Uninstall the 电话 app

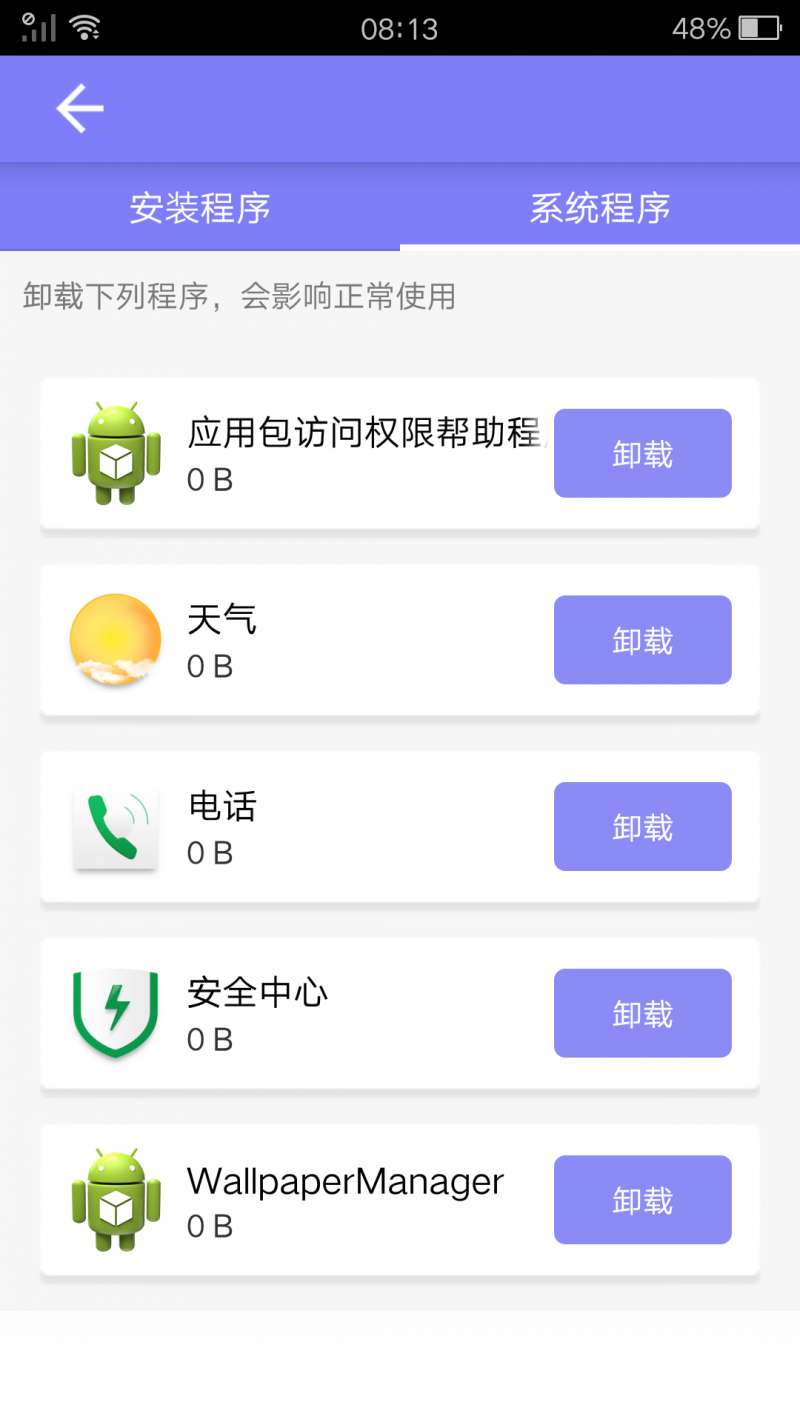point(643,826)
